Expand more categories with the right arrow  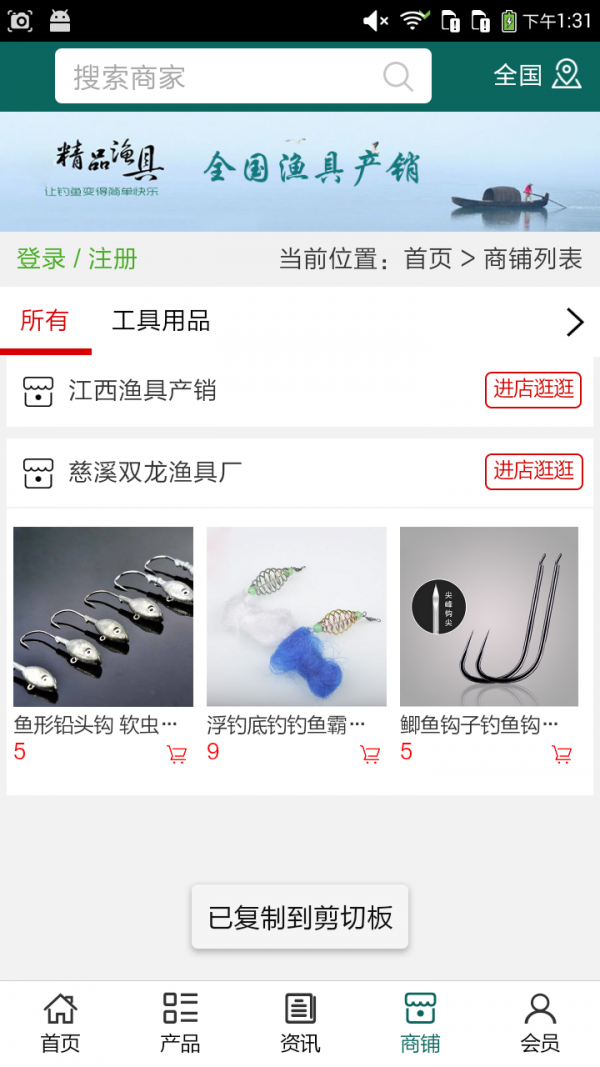click(x=574, y=322)
